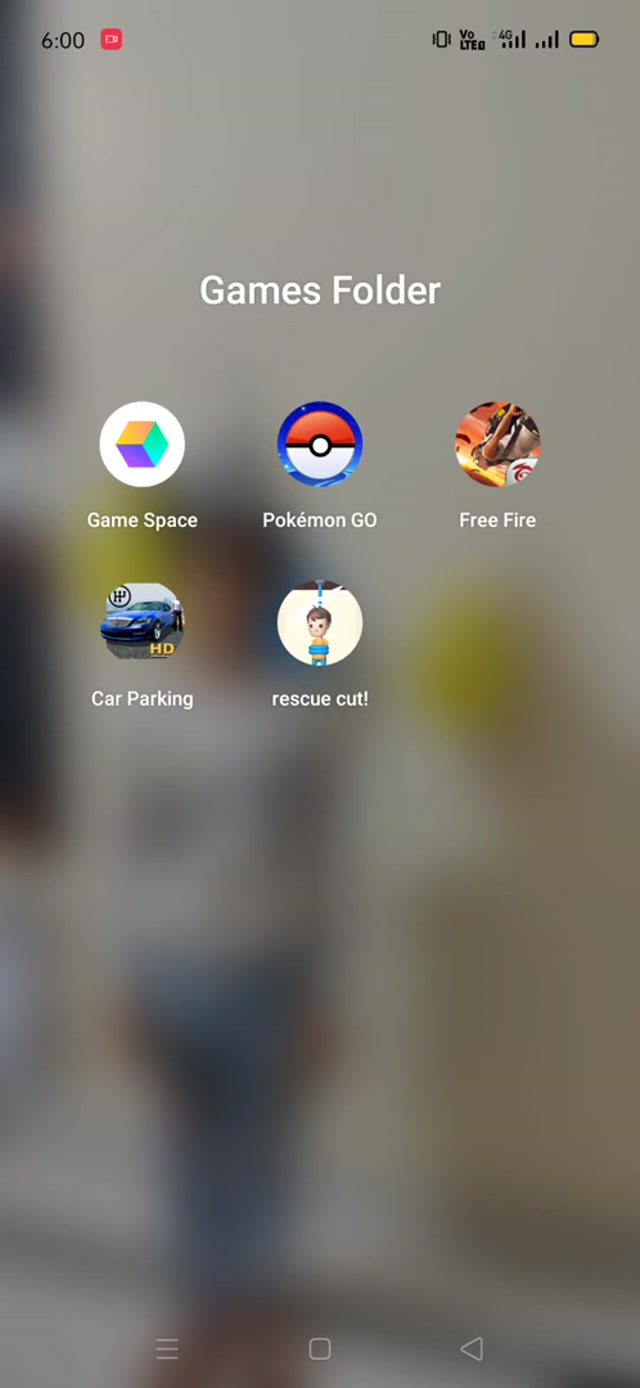
Task: Open the Car Parking game
Action: pyautogui.click(x=142, y=623)
